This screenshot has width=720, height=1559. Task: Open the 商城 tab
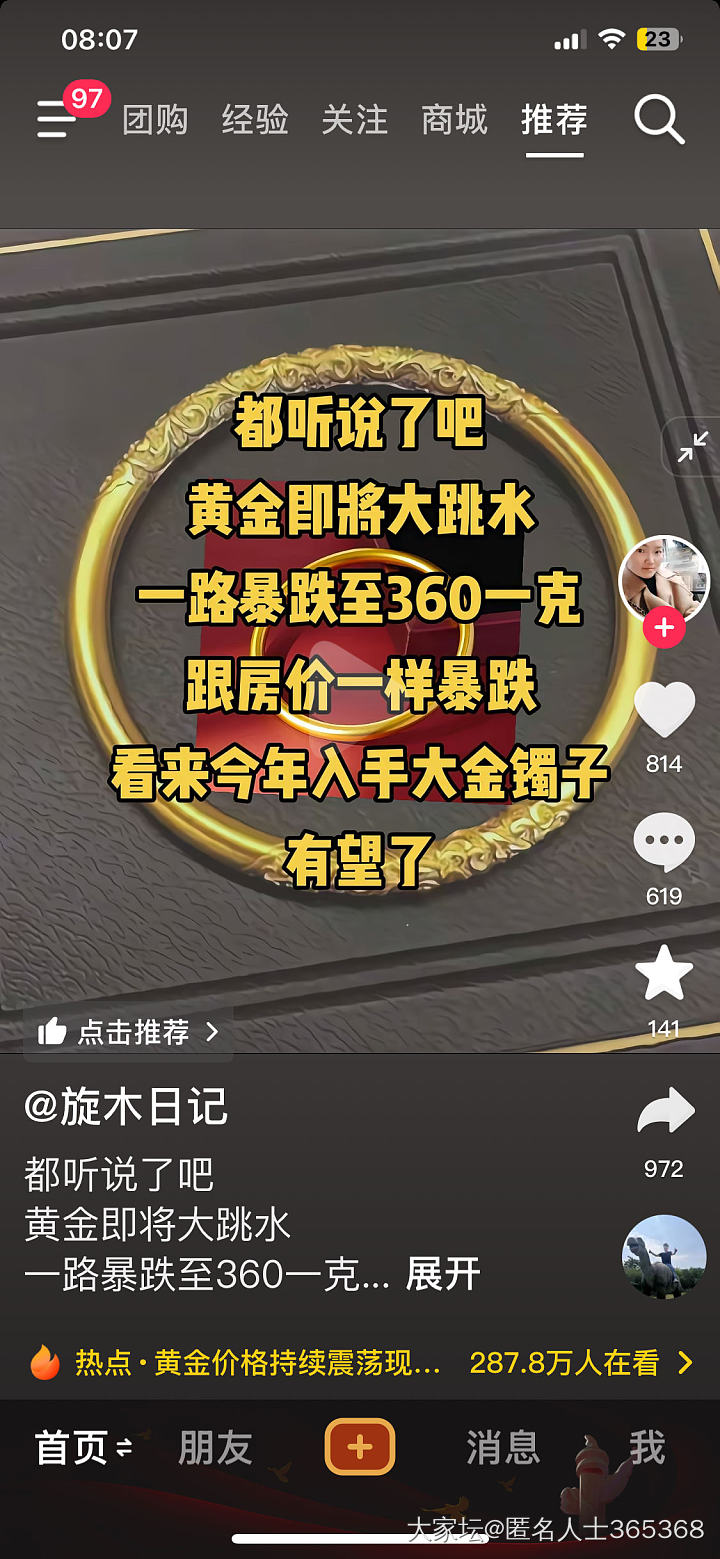[454, 120]
